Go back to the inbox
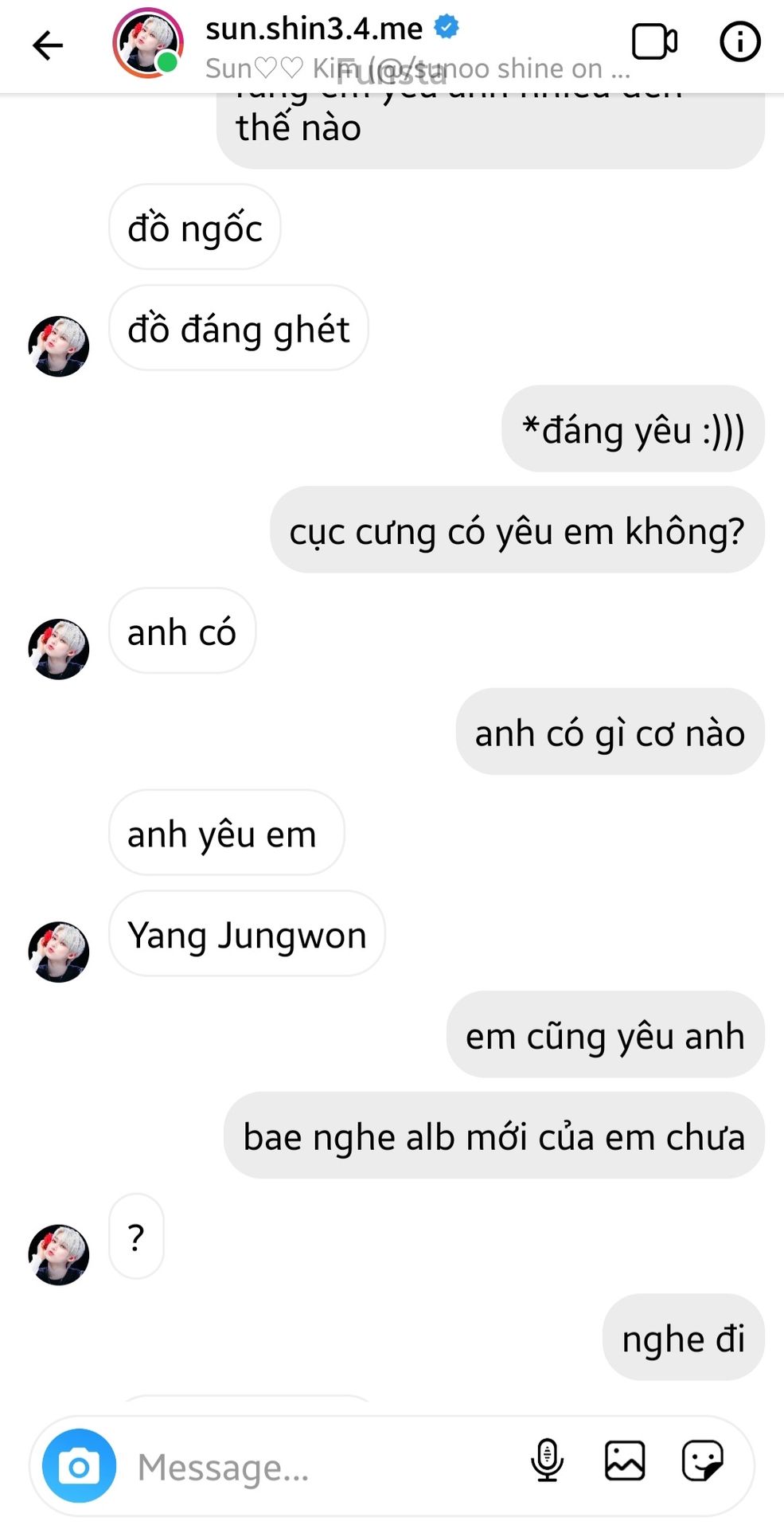Image resolution: width=784 pixels, height=1529 pixels. [48, 45]
